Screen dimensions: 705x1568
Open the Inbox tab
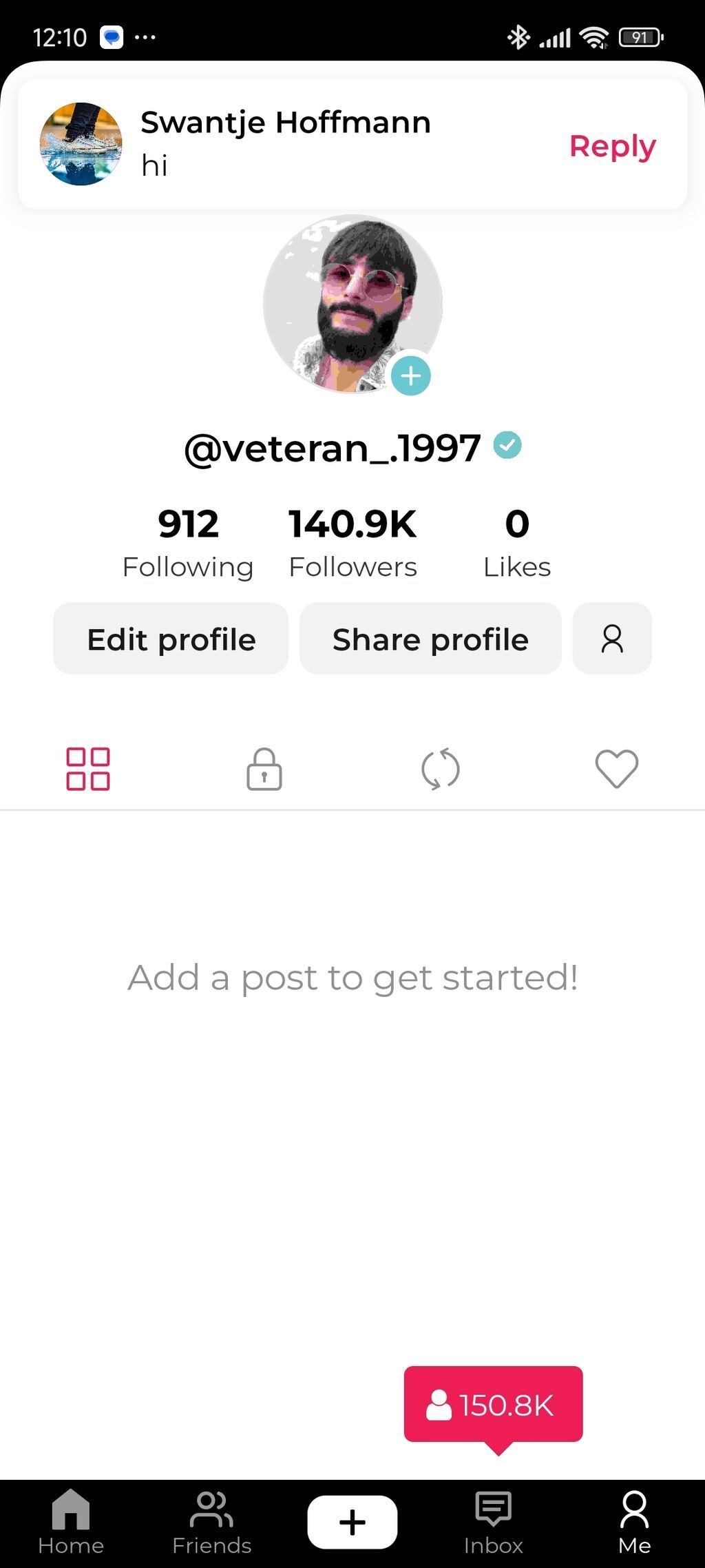(493, 1523)
